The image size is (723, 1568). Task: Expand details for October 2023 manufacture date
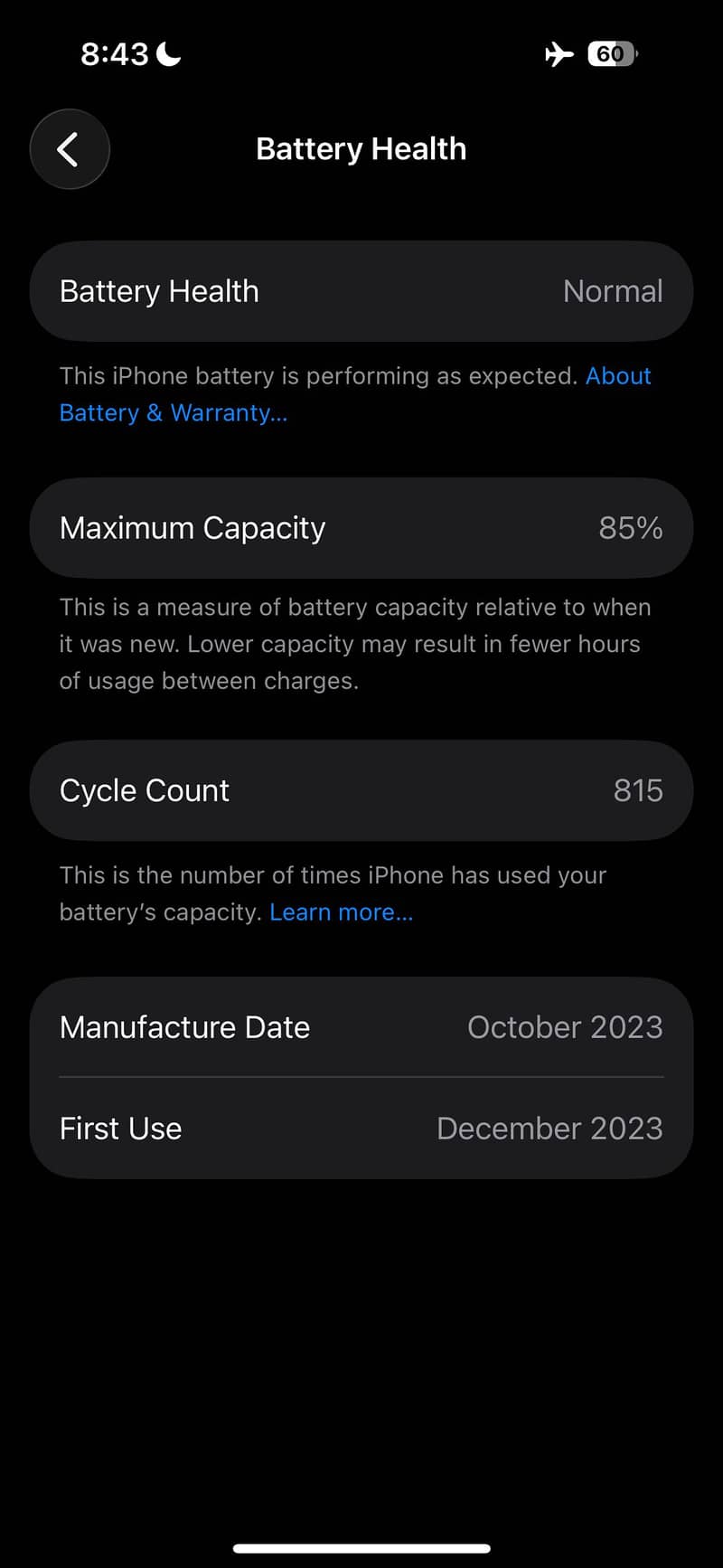(565, 1027)
